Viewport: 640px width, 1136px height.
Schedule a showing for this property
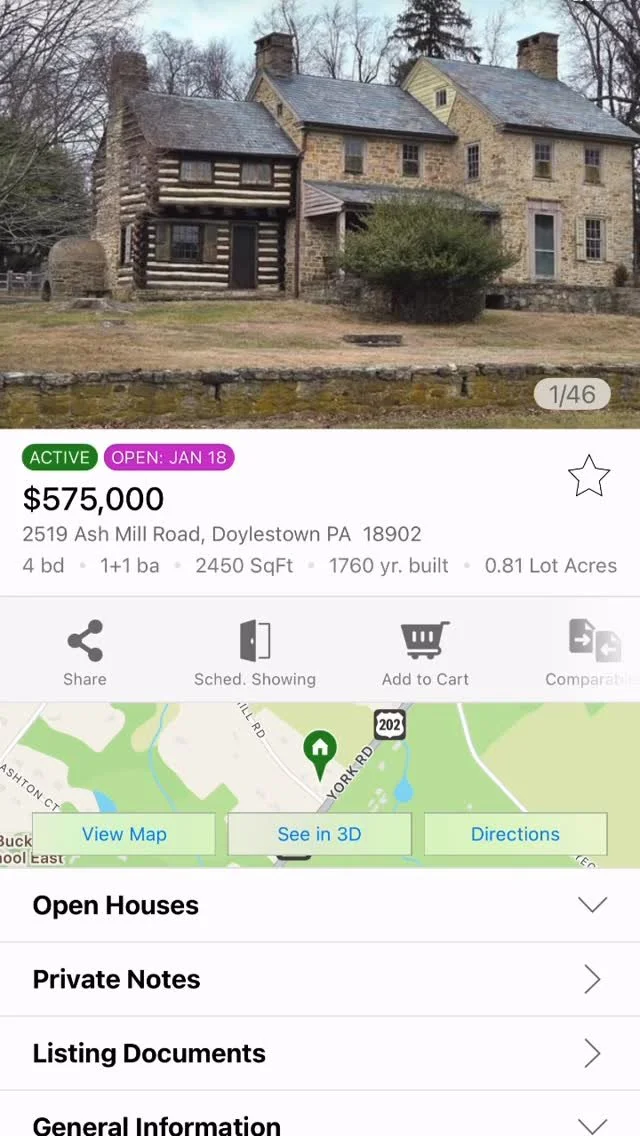pyautogui.click(x=255, y=652)
